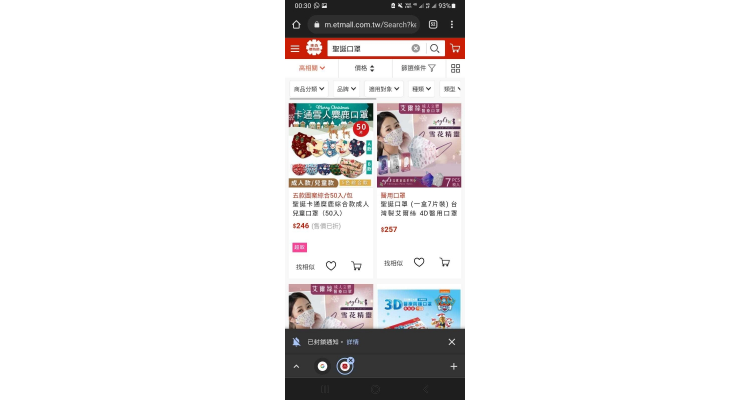This screenshot has height=400, width=750.
Task: Open a new browser tab
Action: [x=453, y=366]
